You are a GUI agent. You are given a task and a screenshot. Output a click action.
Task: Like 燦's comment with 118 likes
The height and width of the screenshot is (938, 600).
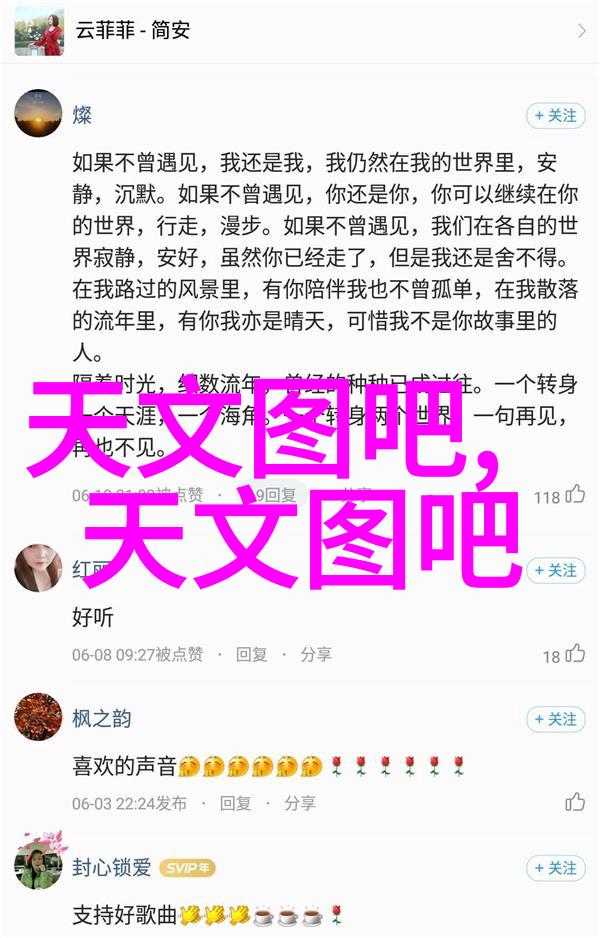pos(575,494)
